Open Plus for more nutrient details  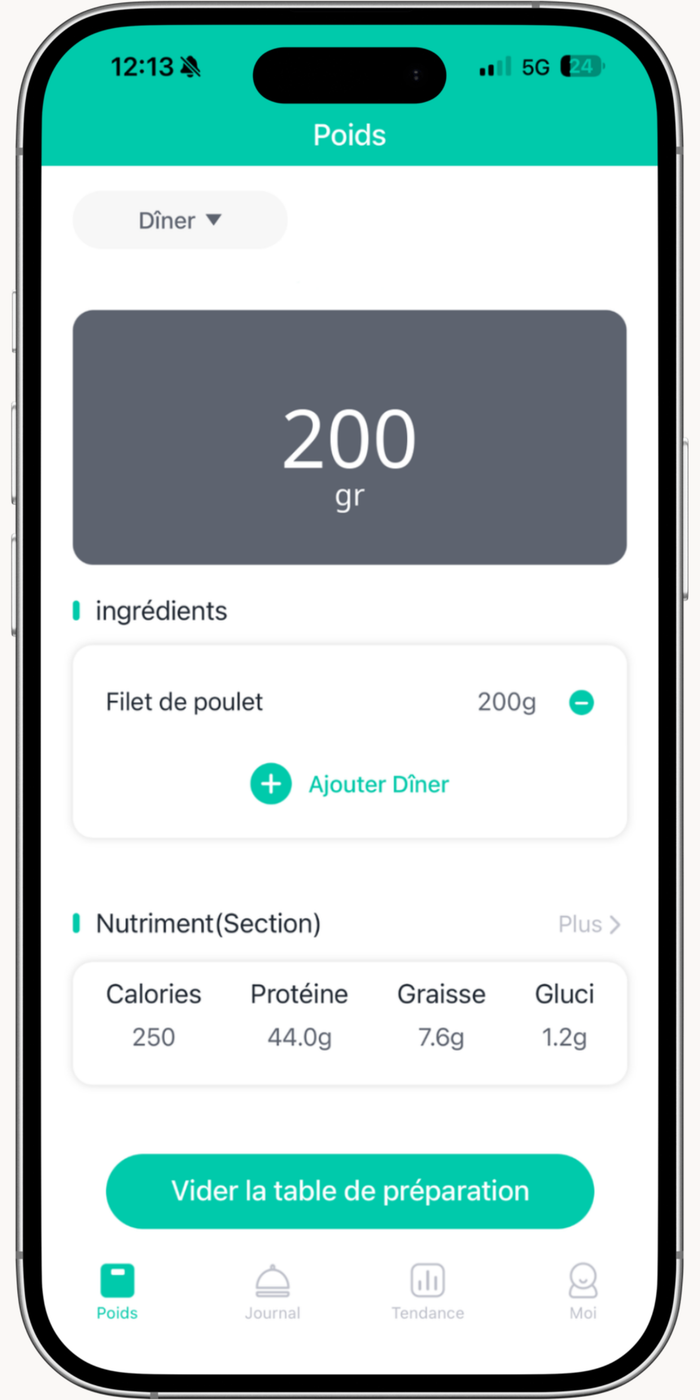pyautogui.click(x=590, y=925)
